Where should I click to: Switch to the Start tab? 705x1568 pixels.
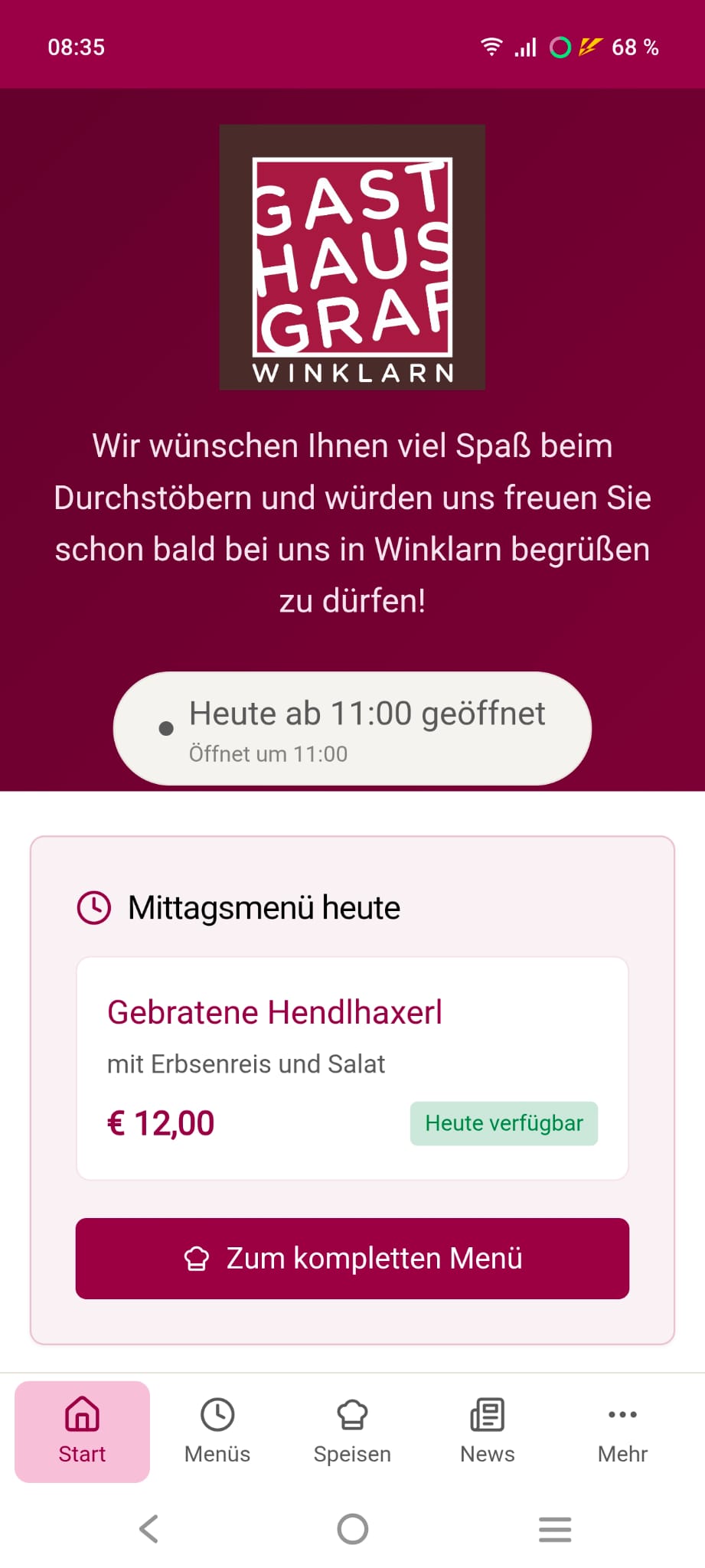(x=82, y=1431)
